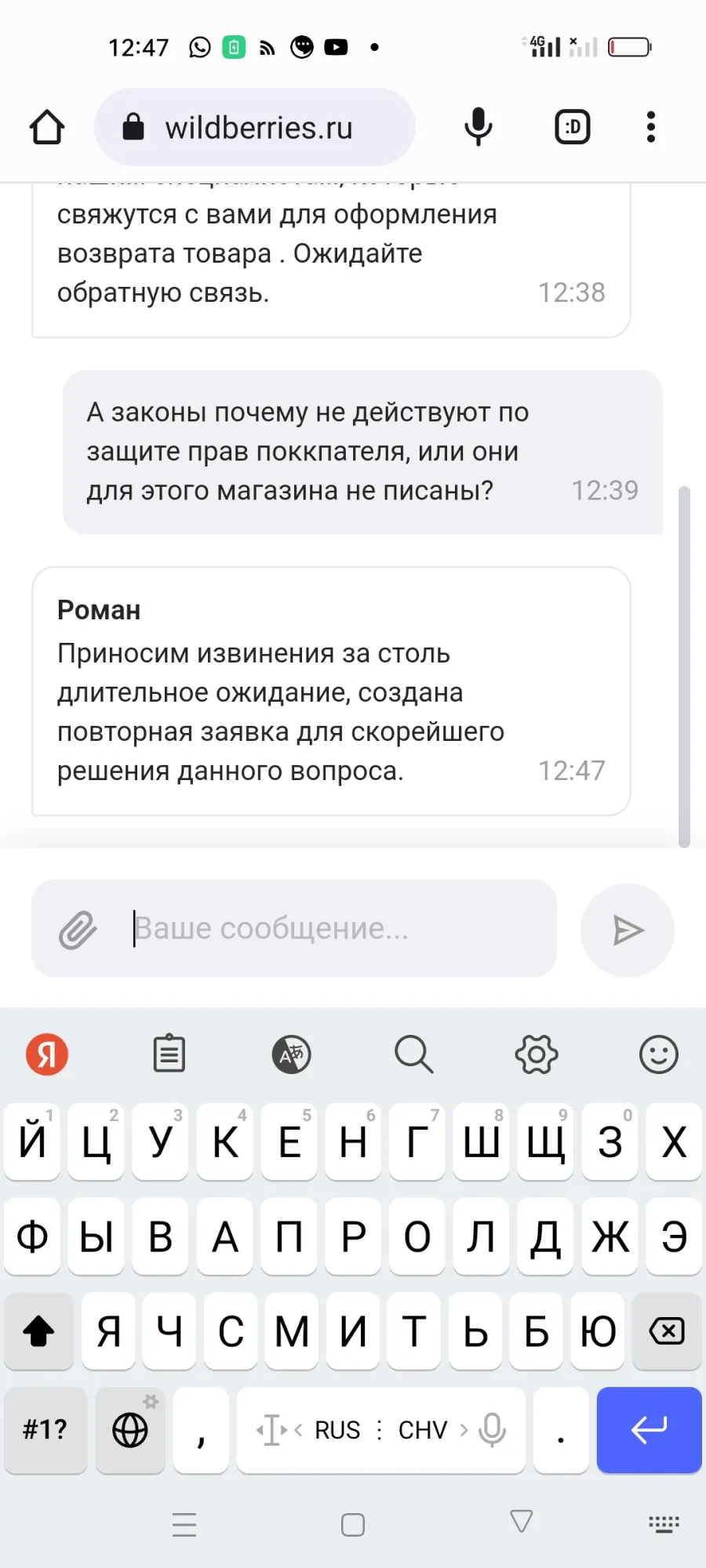Image resolution: width=706 pixels, height=1568 pixels.
Task: Start voice search with the microphone icon
Action: (478, 127)
